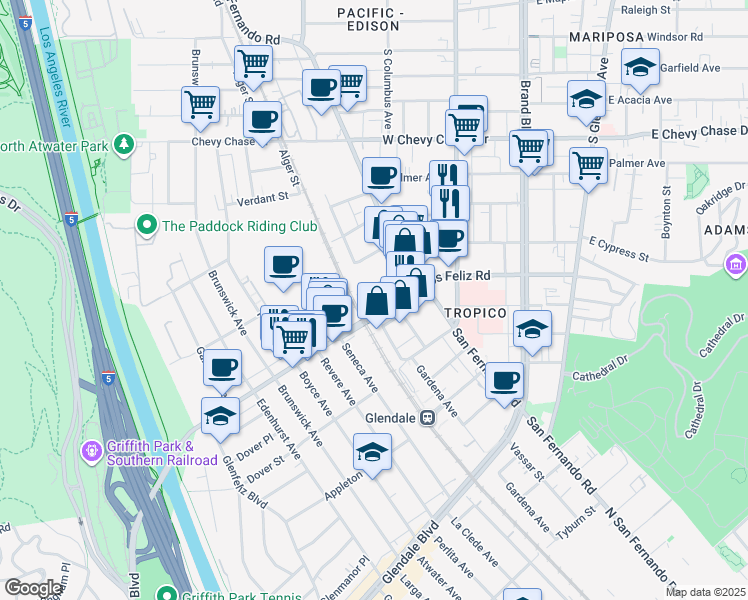Select the Griffith Park Tennis pin
The image size is (748, 600).
[167, 595]
